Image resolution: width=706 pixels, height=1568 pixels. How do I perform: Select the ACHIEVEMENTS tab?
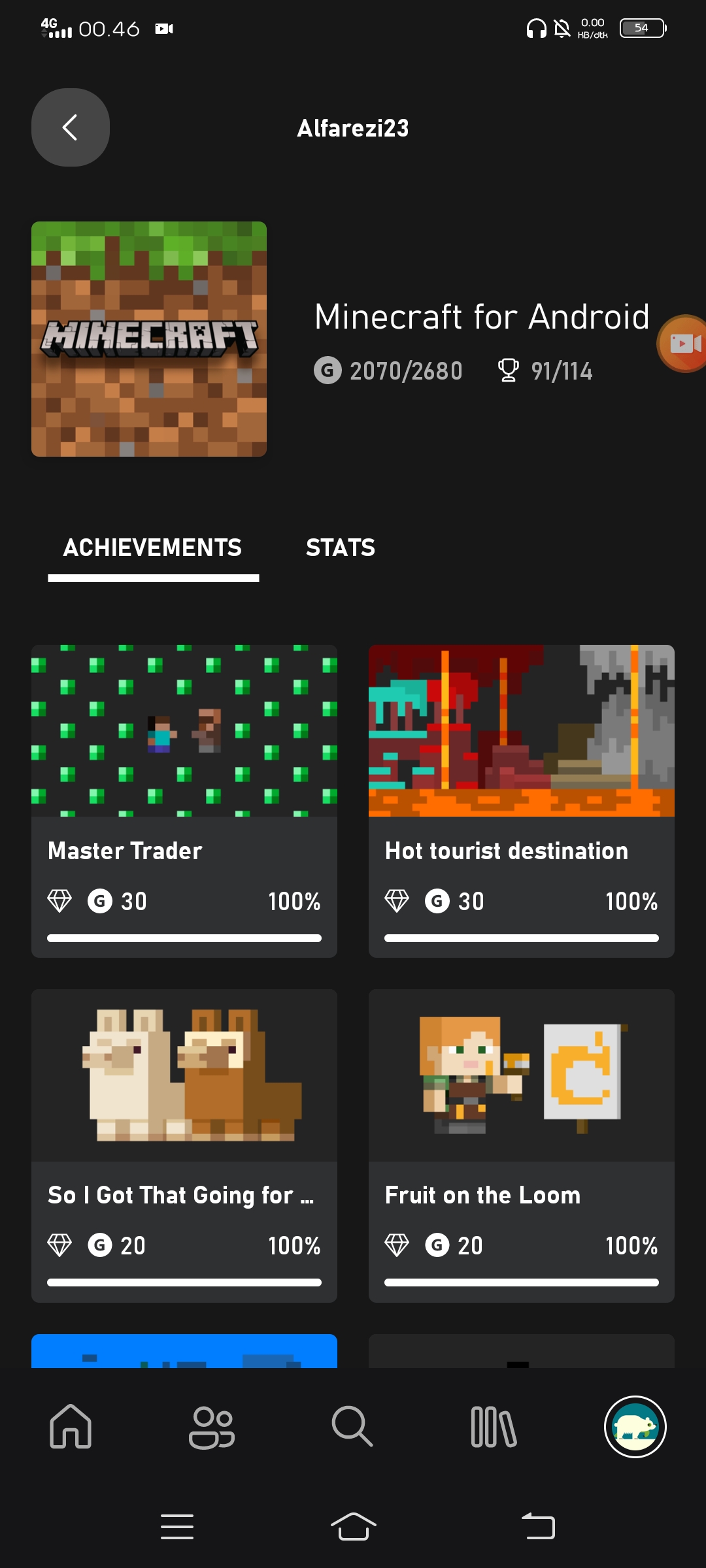pos(152,547)
